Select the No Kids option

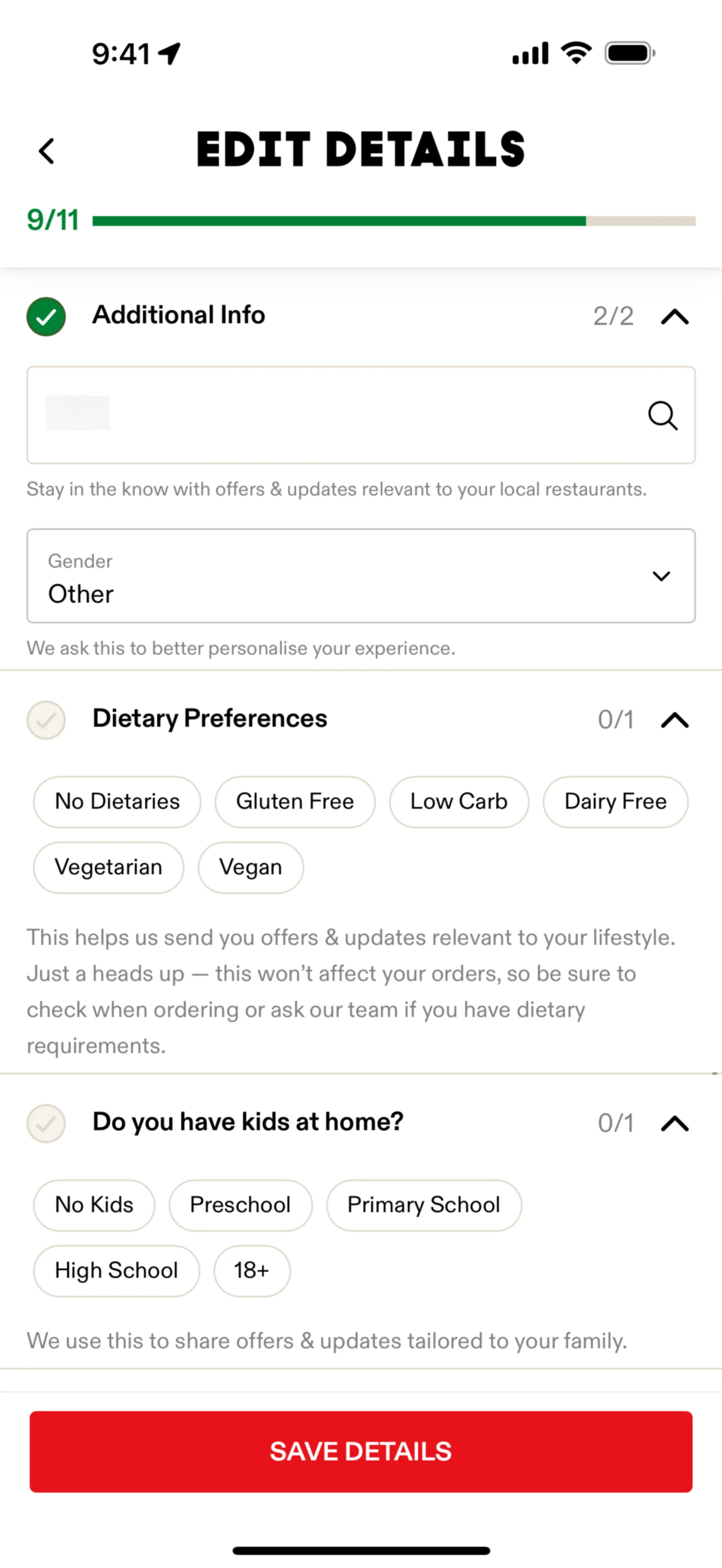(94, 1205)
